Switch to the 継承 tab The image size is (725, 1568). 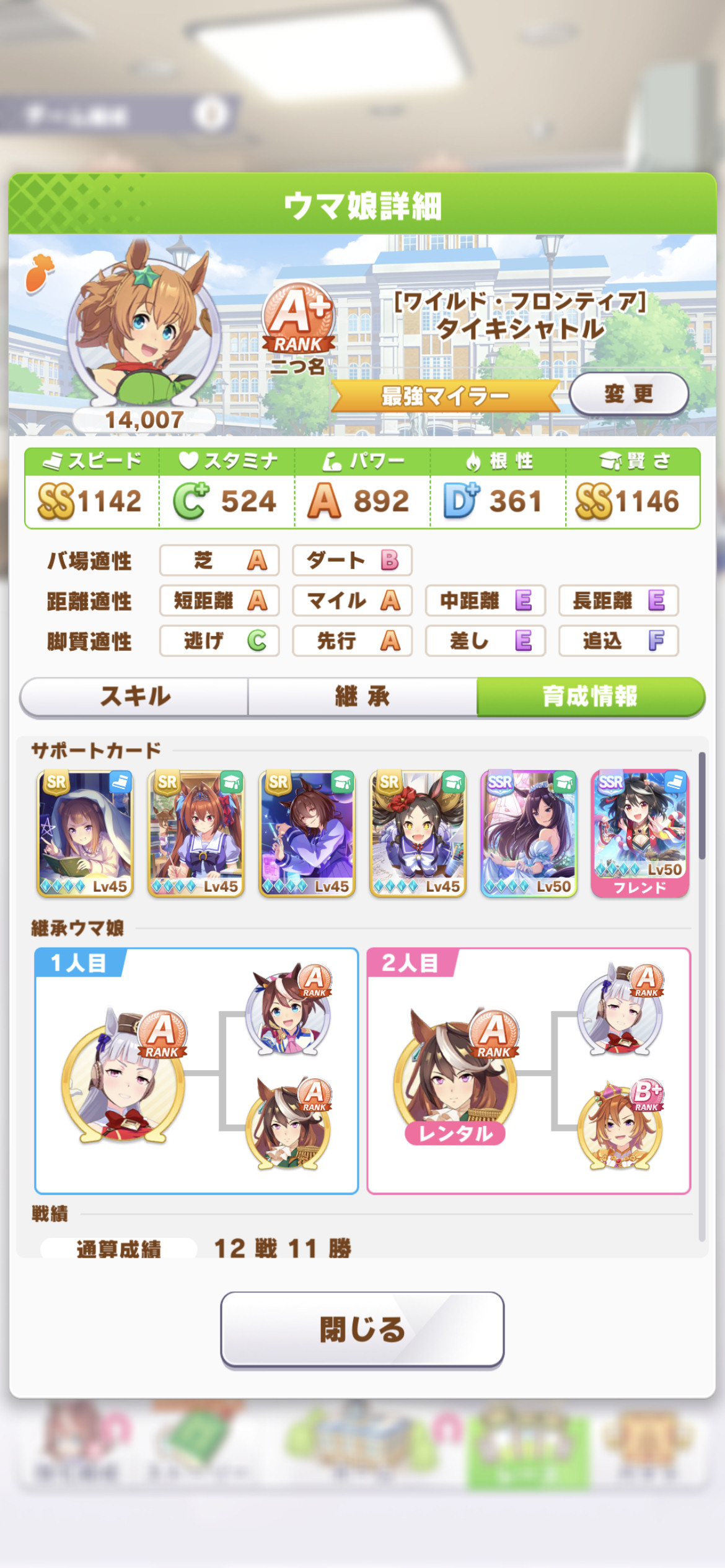click(x=362, y=697)
